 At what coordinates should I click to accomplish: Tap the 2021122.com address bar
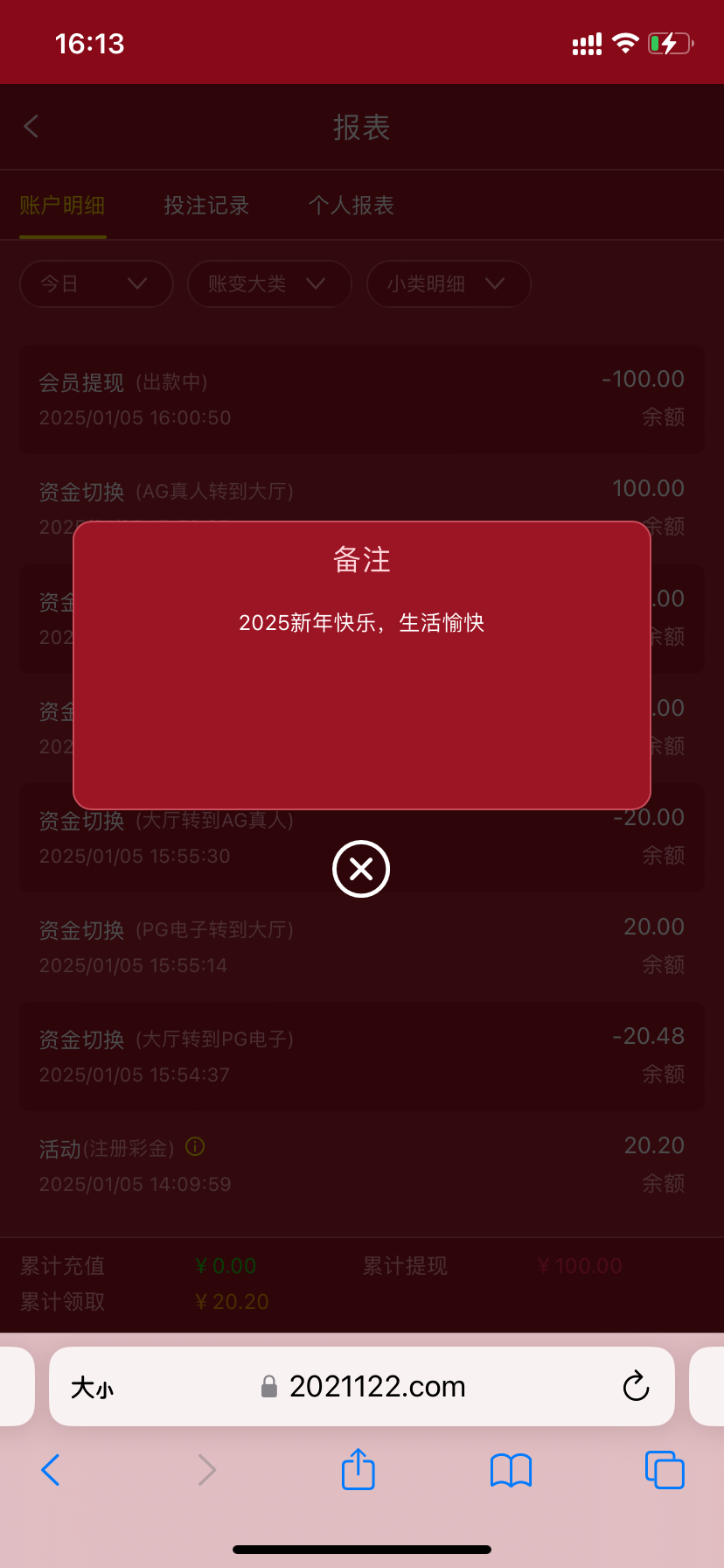(376, 1386)
